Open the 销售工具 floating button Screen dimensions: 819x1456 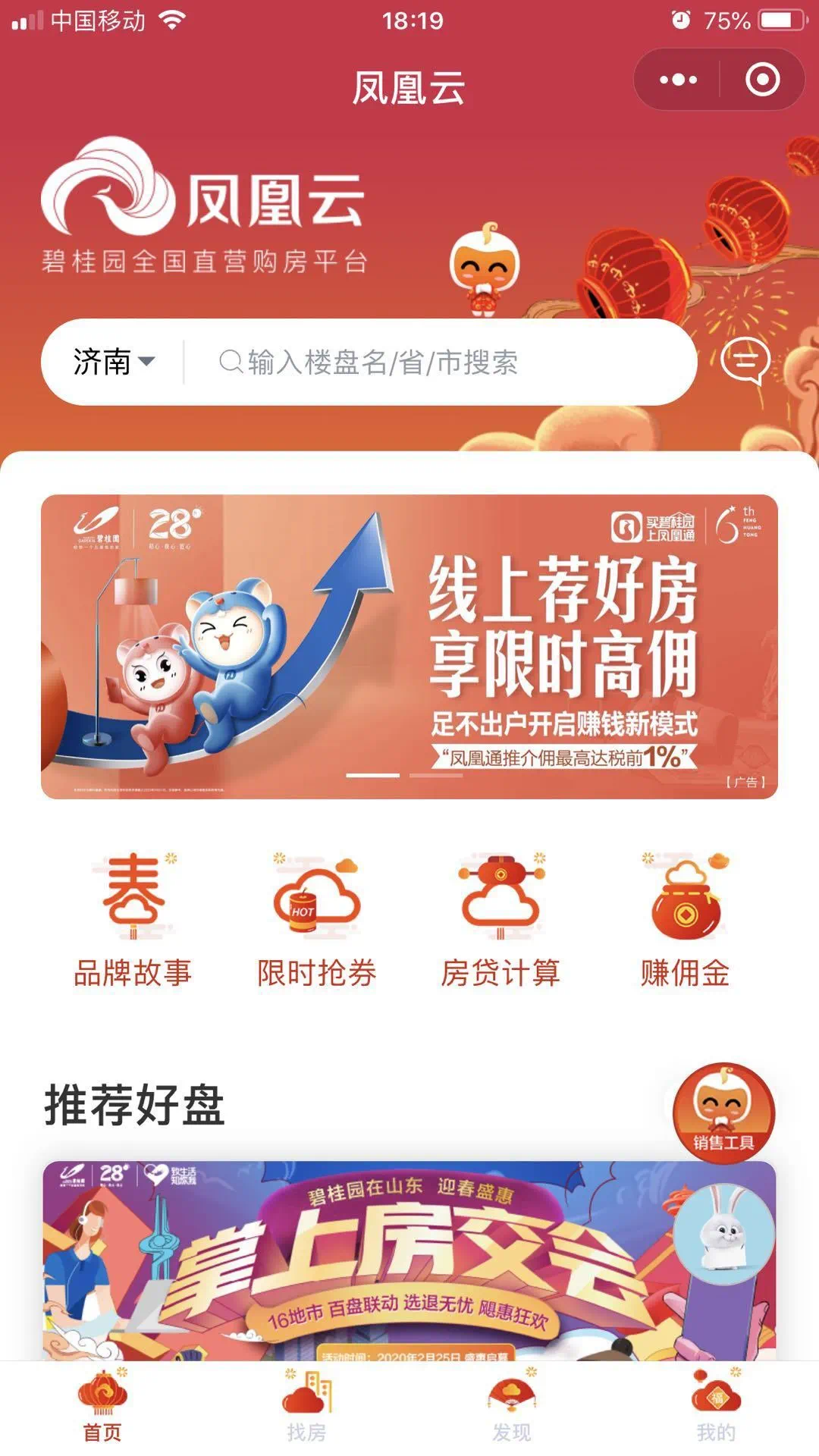[x=723, y=1112]
